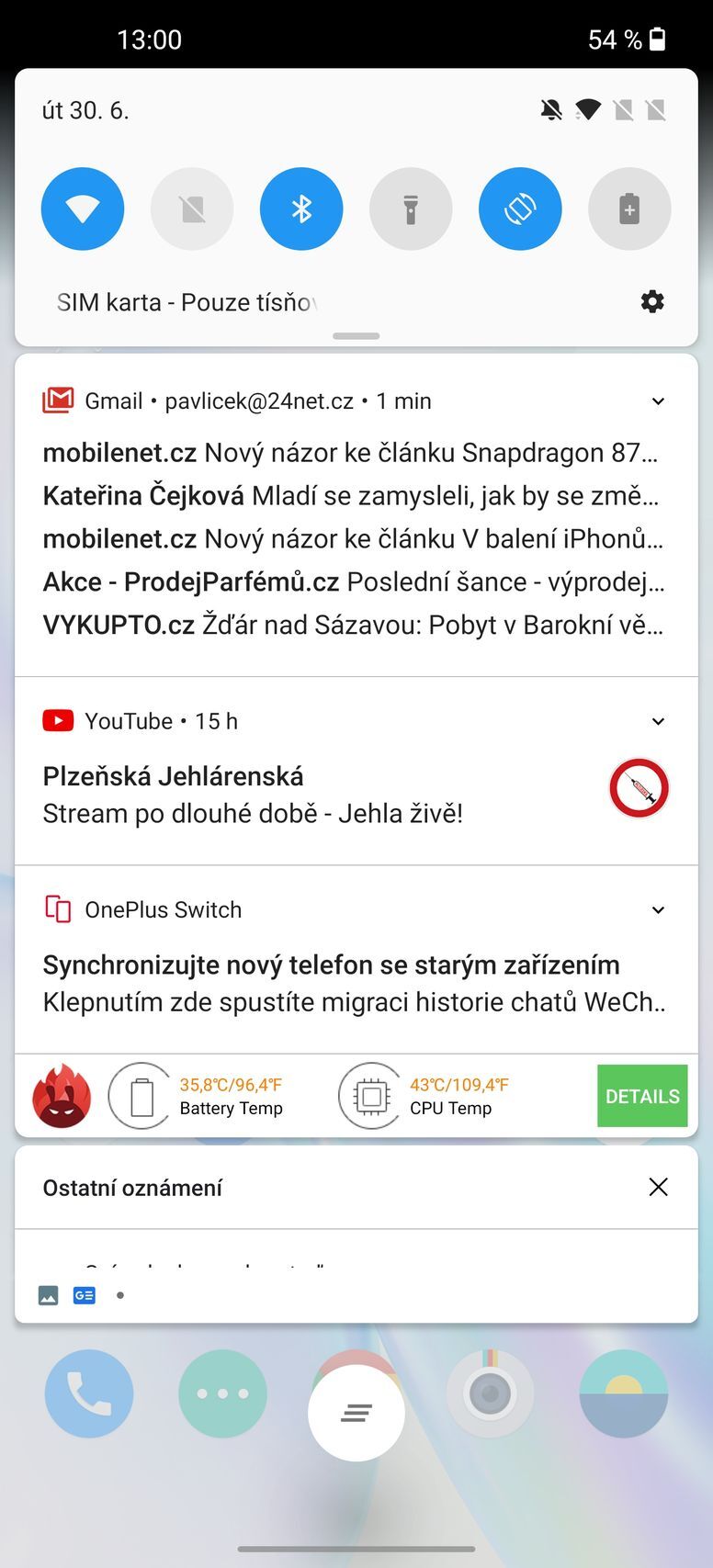Tap the disabled mobile data tile
This screenshot has width=713, height=1568.
tap(192, 209)
